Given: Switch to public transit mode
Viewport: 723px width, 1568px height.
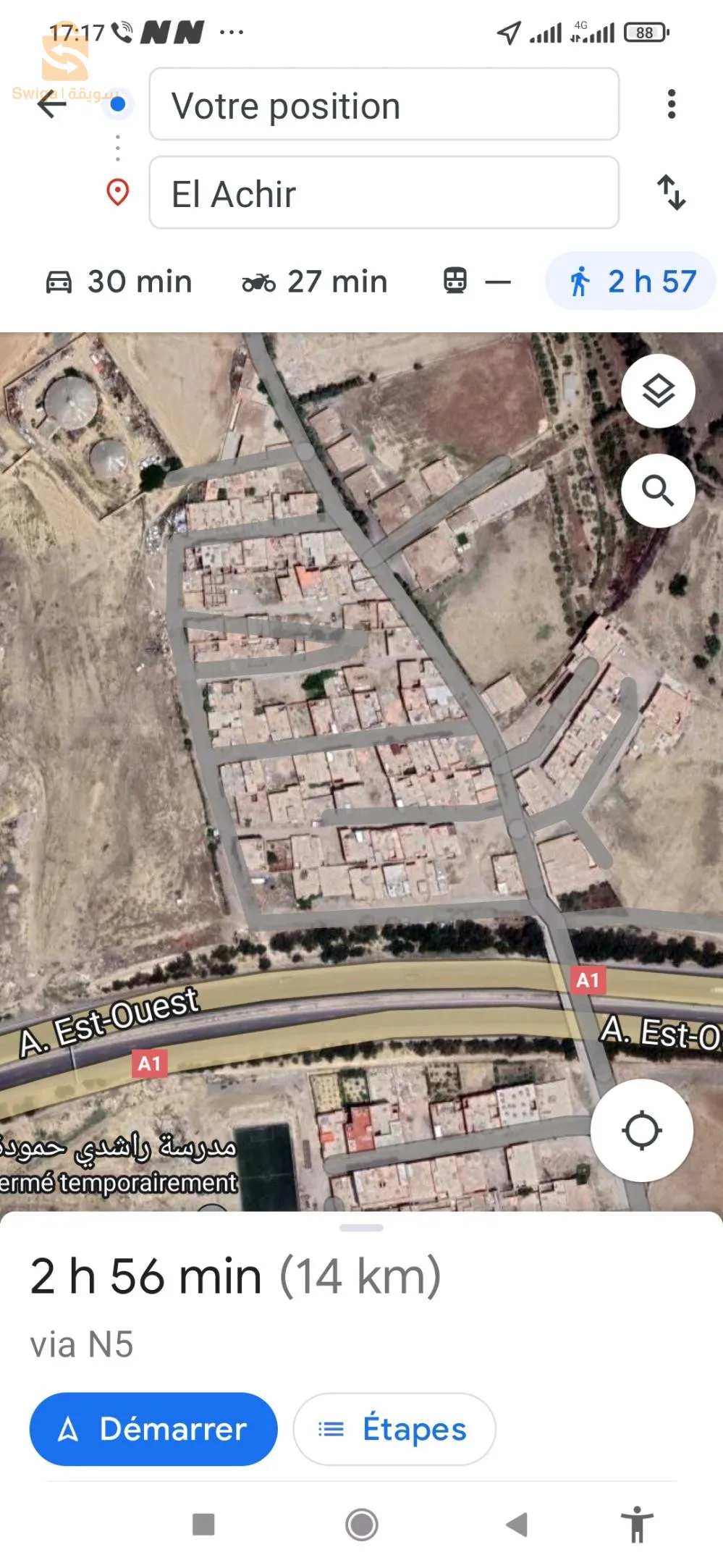Looking at the screenshot, I should coord(476,281).
